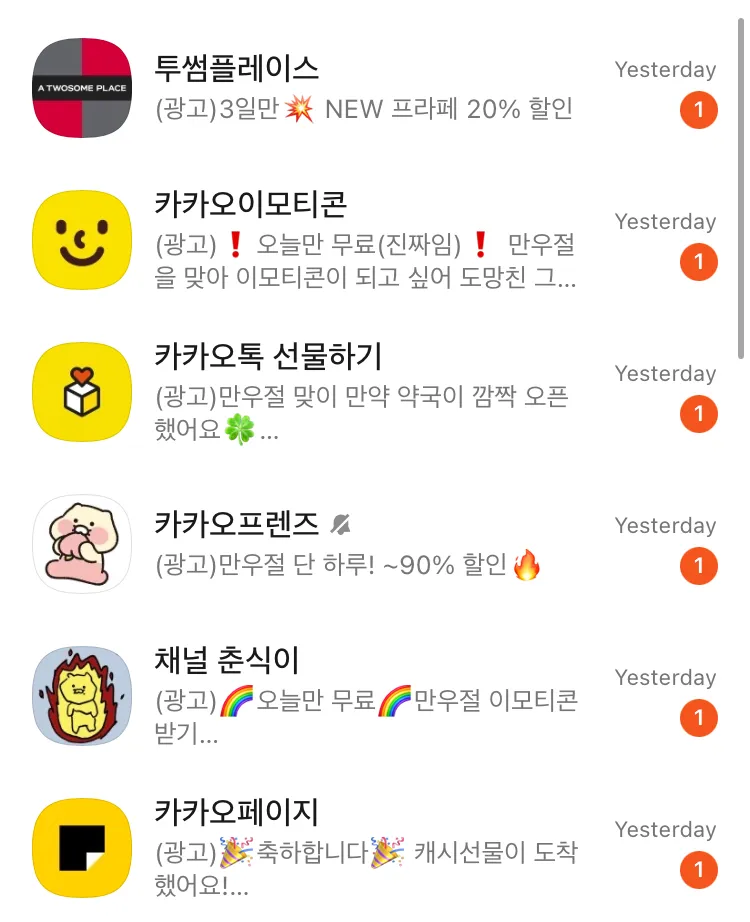Open the 카카오페이지 black-and-yellow profile icon
The image size is (750, 922).
(81, 848)
